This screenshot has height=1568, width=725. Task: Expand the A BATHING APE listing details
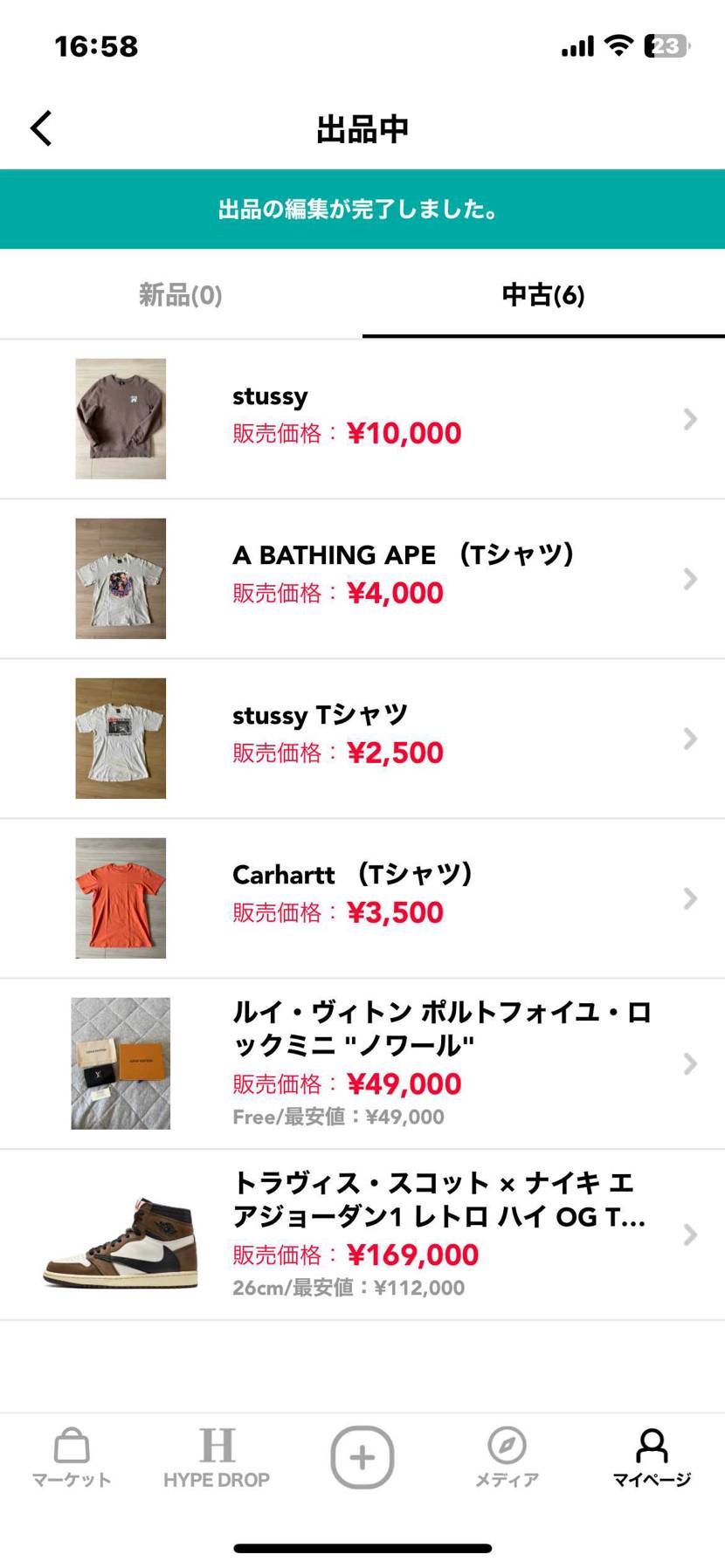(x=691, y=578)
